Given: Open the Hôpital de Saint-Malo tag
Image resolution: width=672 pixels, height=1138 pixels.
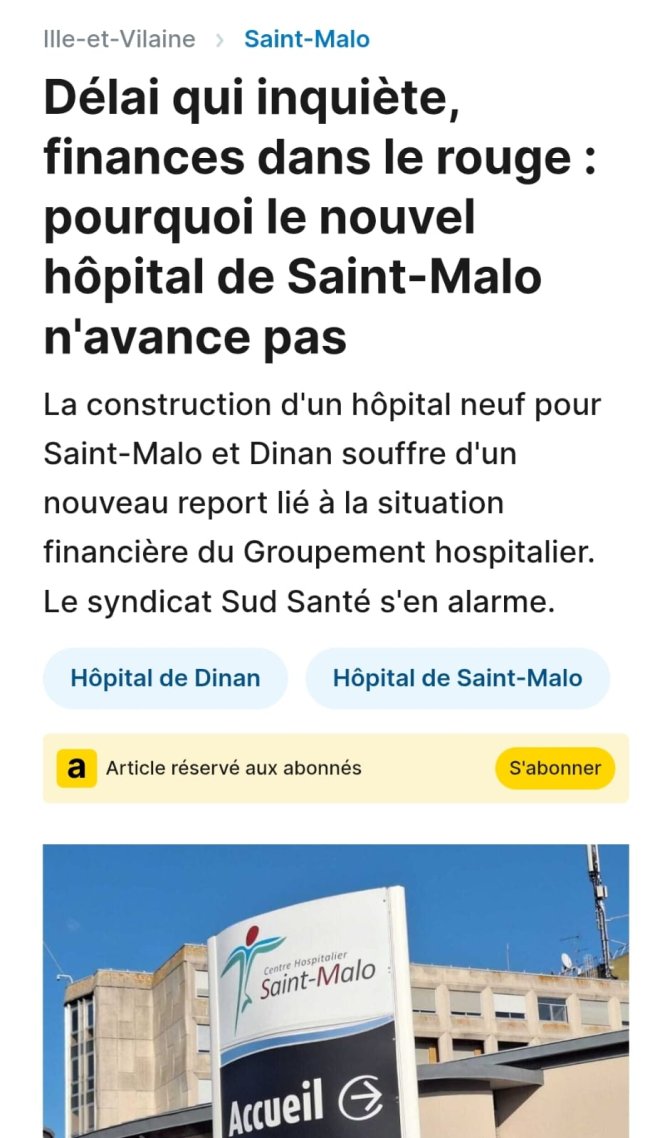Looking at the screenshot, I should 457,678.
